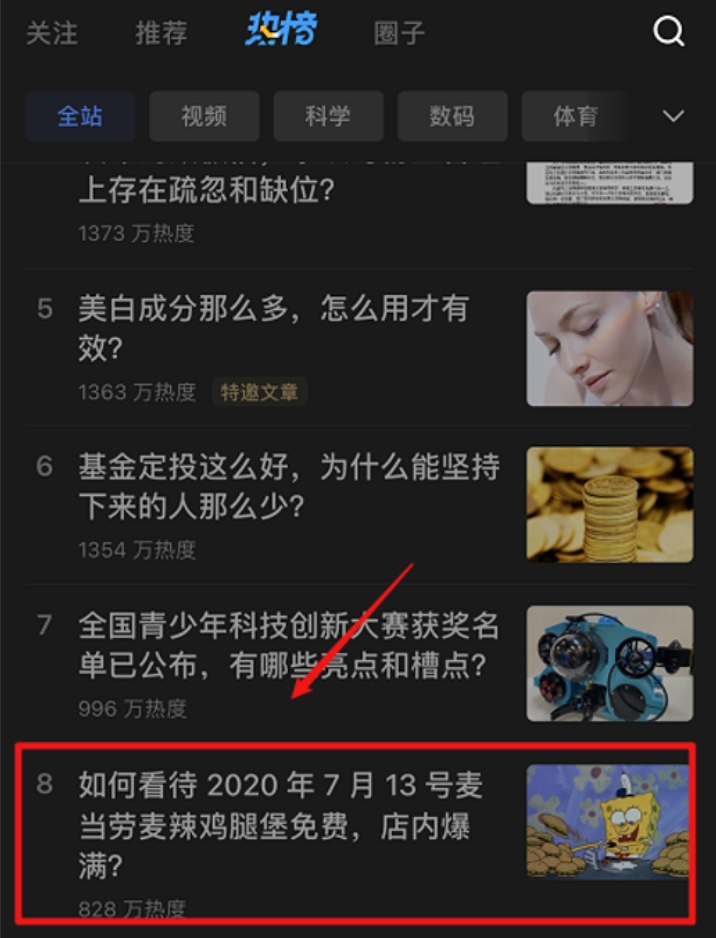Switch to the 推荐 tab
The height and width of the screenshot is (938, 716).
162,32
